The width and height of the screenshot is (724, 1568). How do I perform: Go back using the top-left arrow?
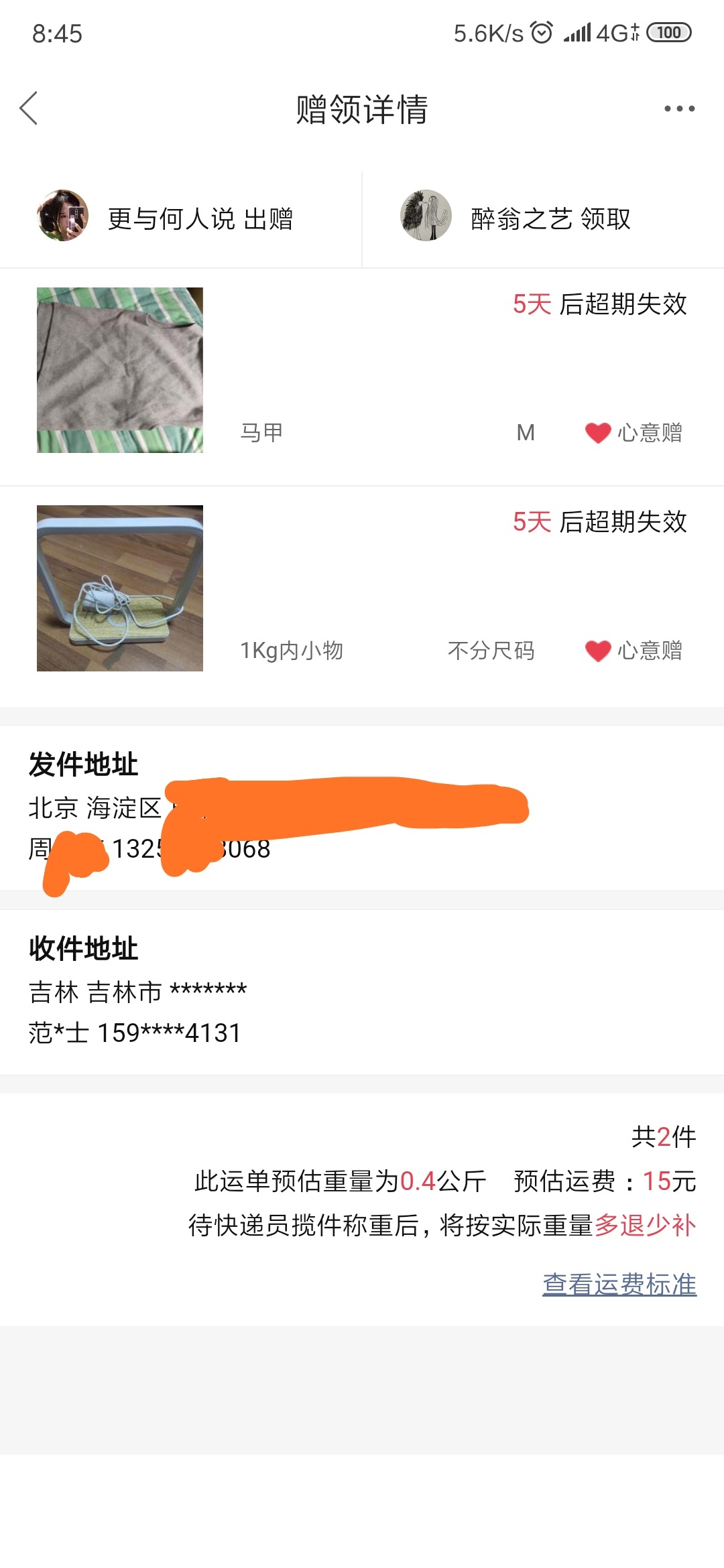29,109
